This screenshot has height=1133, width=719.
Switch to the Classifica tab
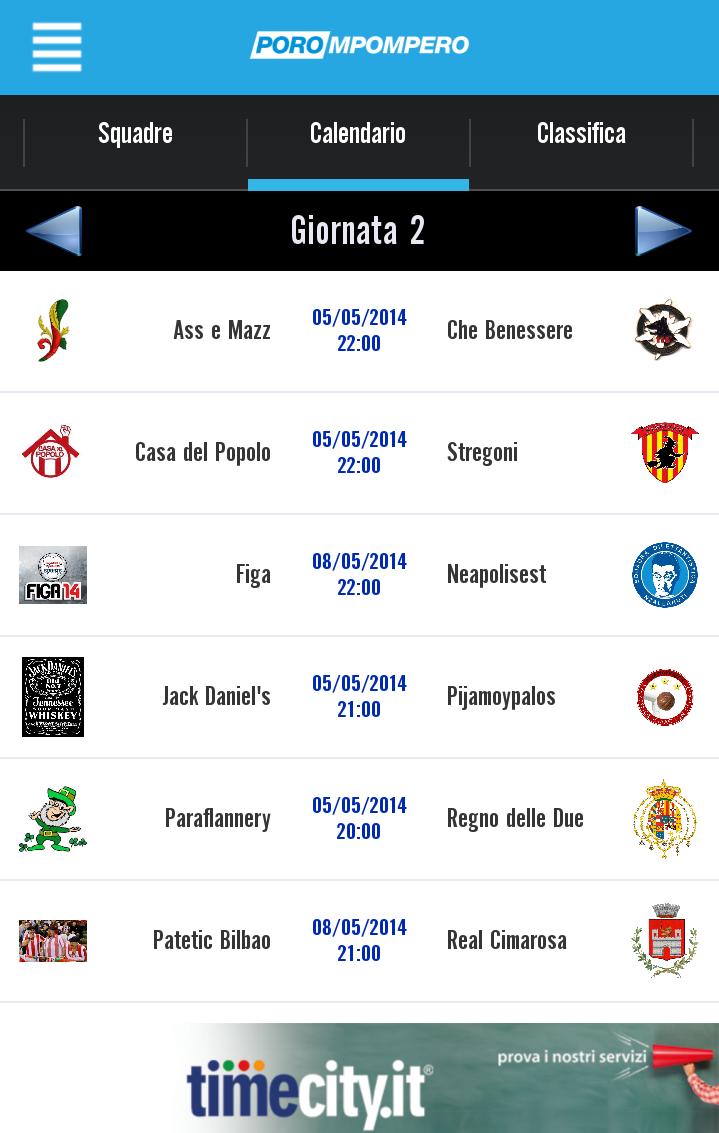pyautogui.click(x=581, y=134)
